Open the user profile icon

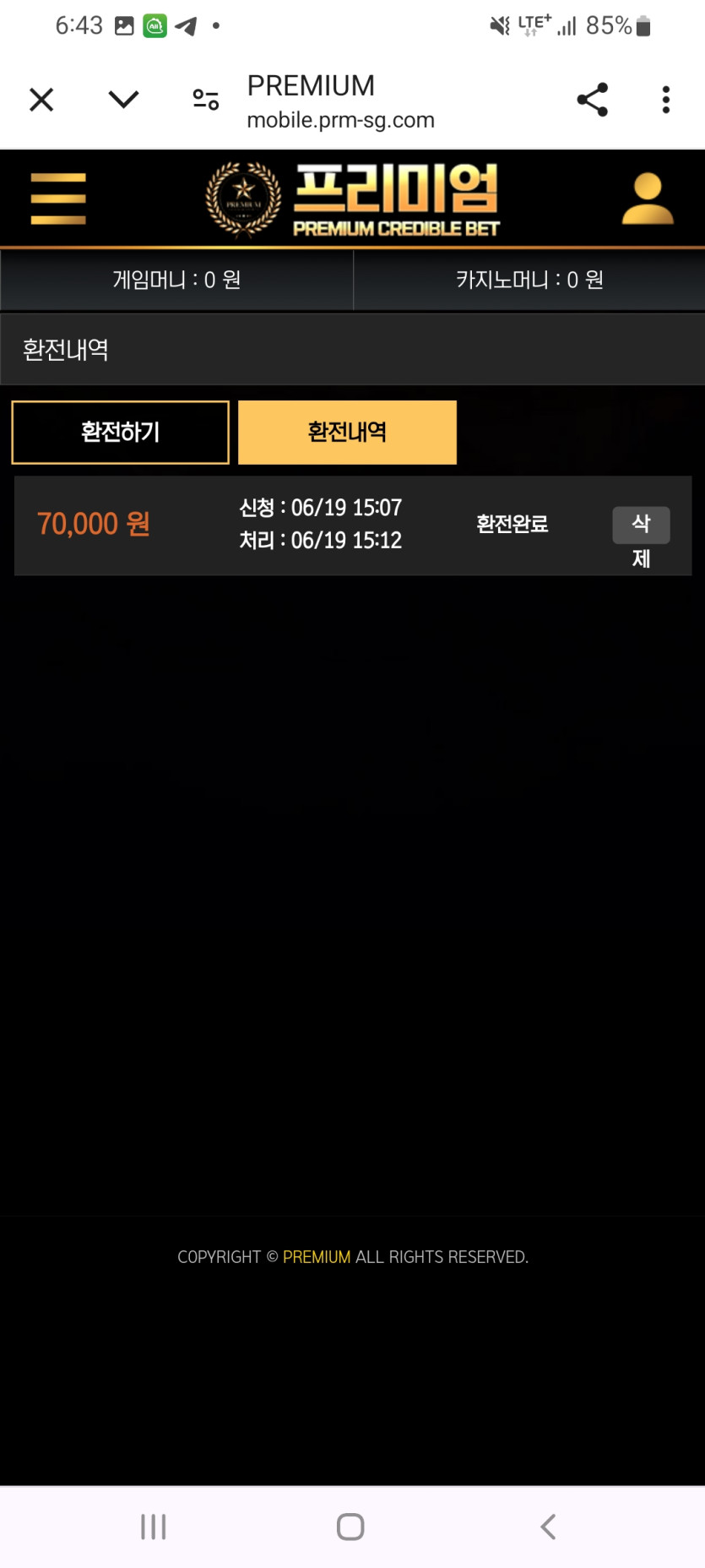tap(648, 199)
